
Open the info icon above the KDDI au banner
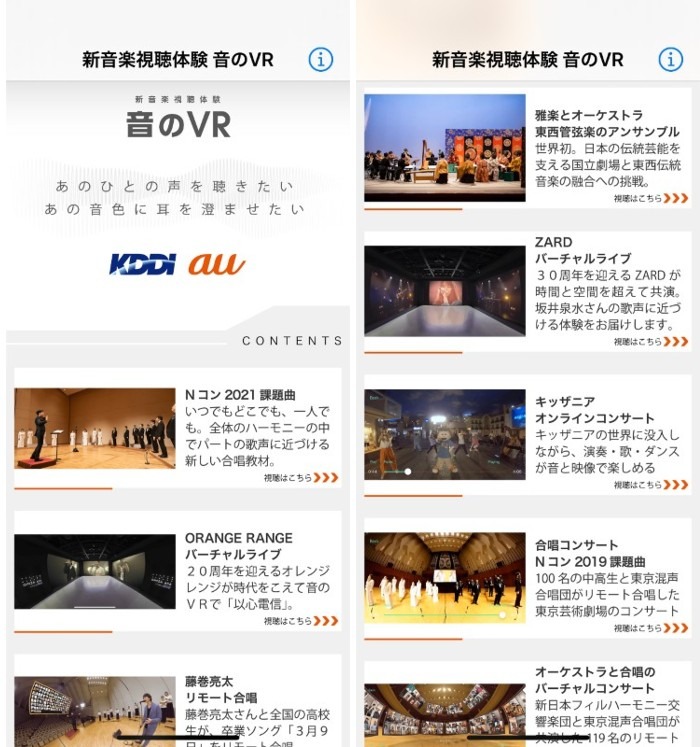tap(320, 59)
